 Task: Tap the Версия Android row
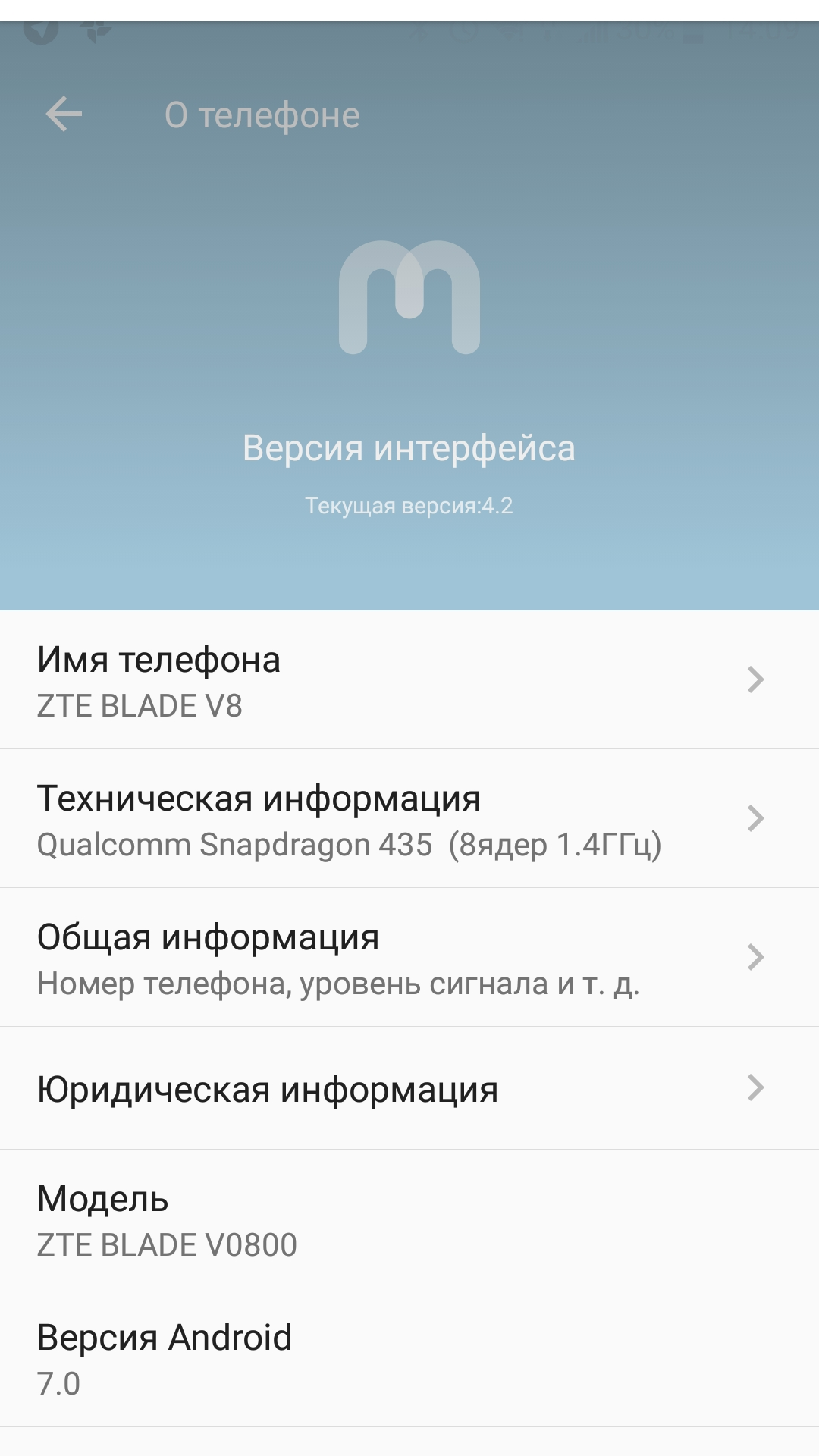(x=409, y=1358)
